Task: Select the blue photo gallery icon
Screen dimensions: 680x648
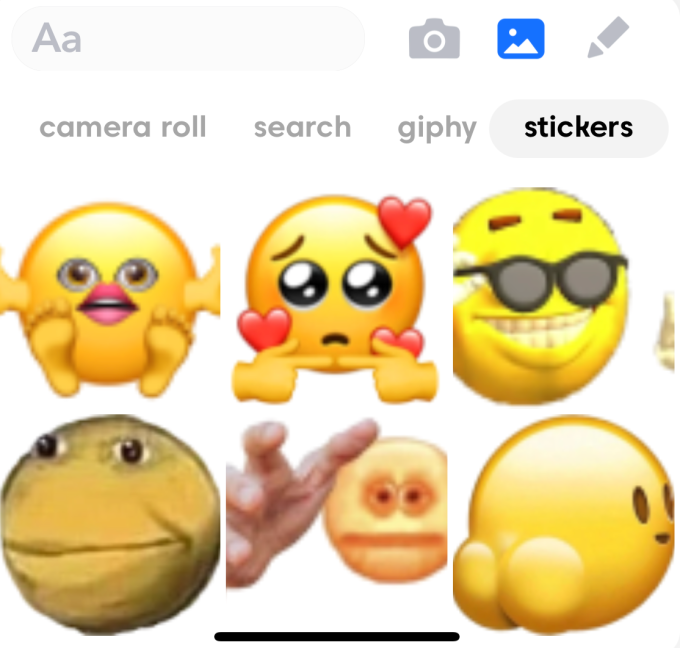Action: click(521, 39)
